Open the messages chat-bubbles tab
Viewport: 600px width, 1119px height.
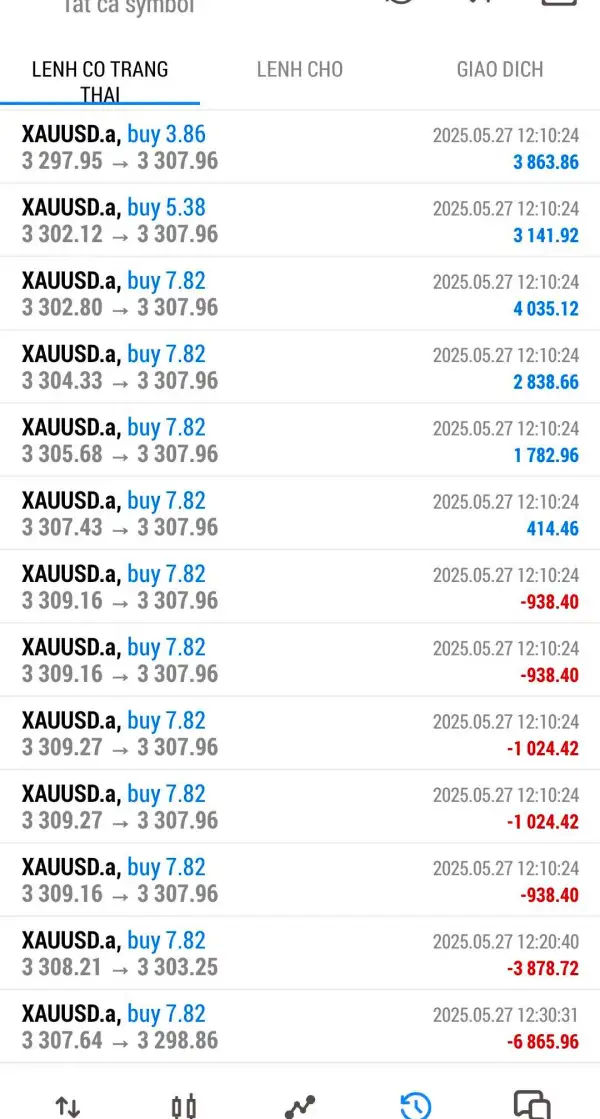click(x=531, y=1104)
